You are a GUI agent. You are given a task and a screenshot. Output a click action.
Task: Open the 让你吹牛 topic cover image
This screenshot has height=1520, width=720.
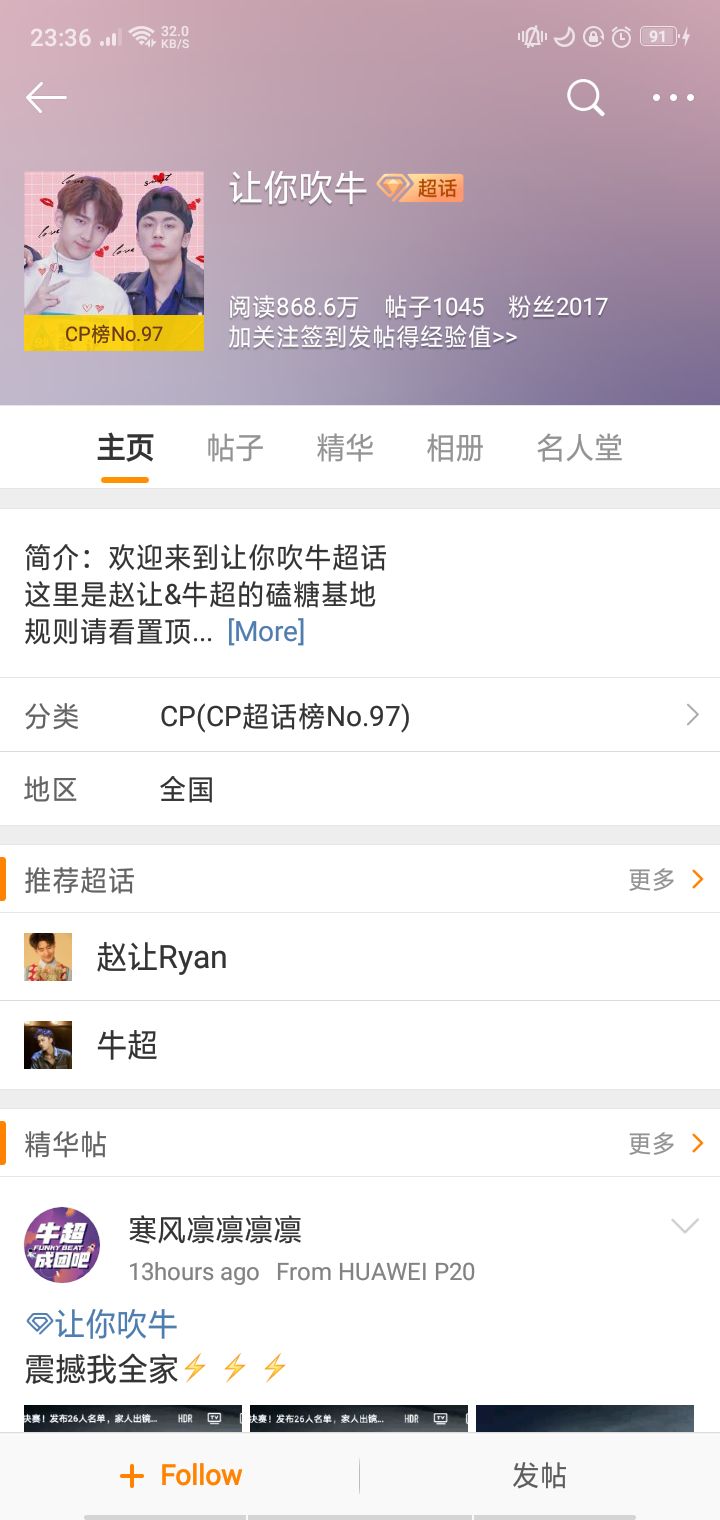coord(114,260)
